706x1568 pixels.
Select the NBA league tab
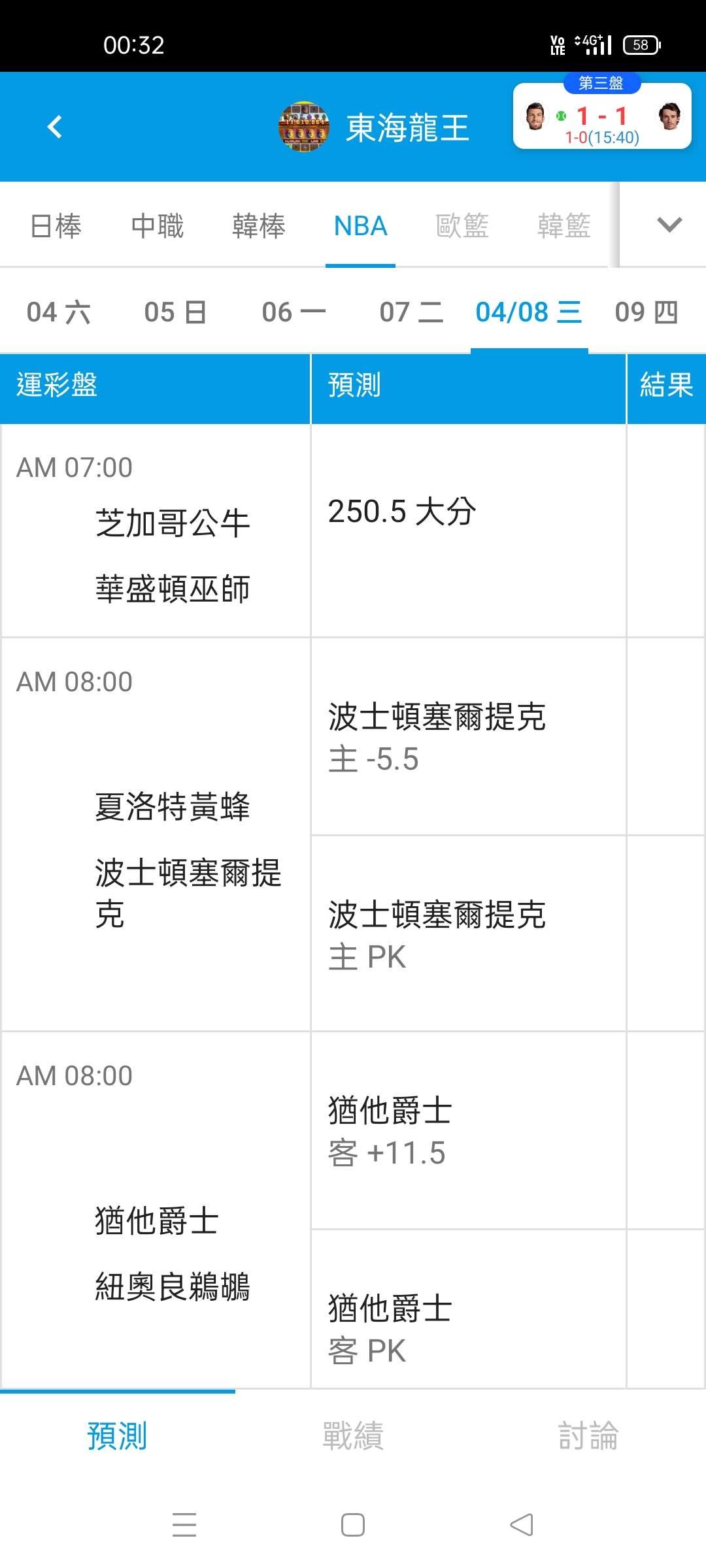pos(360,226)
